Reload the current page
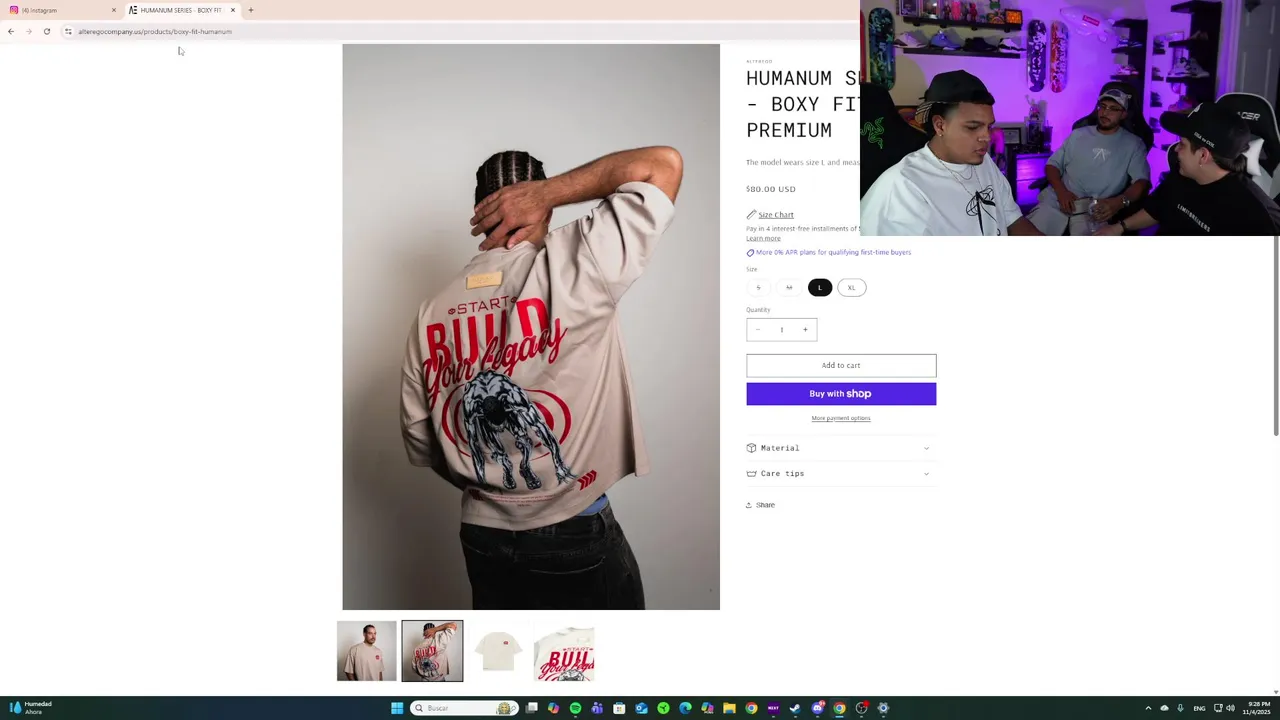Screen dimensions: 1280x720 [x=46, y=31]
